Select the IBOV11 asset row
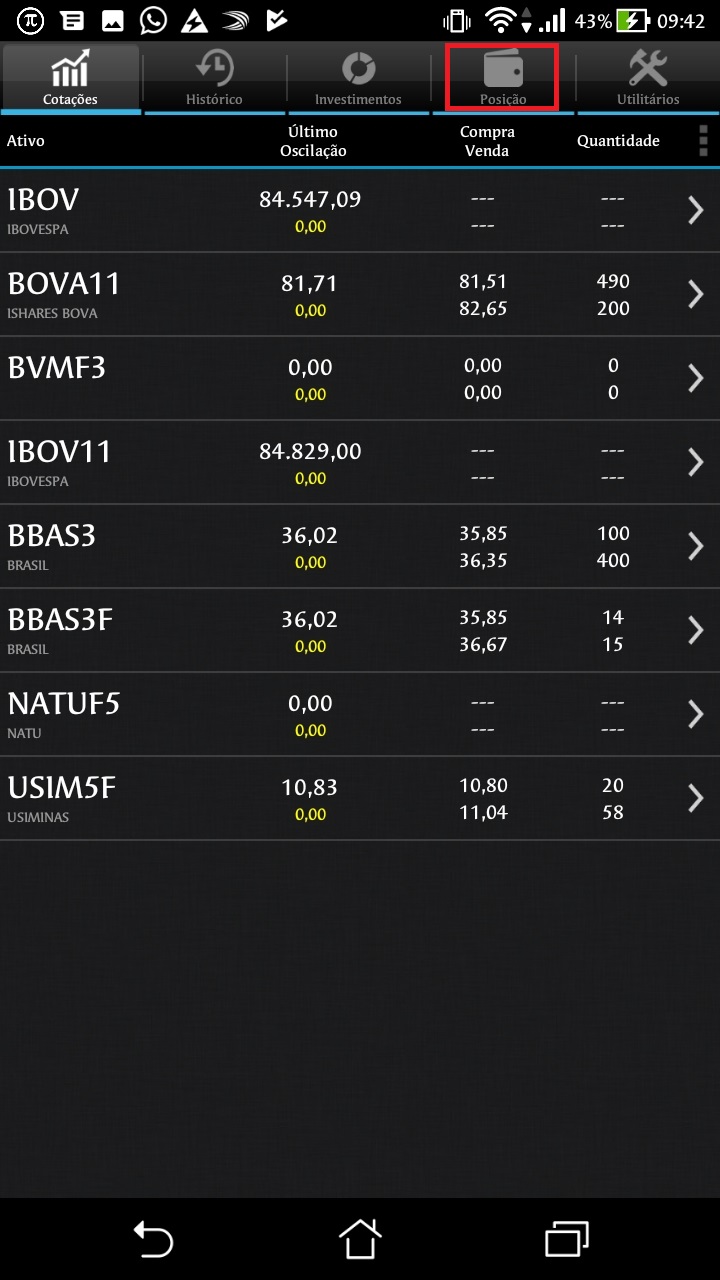 click(360, 462)
